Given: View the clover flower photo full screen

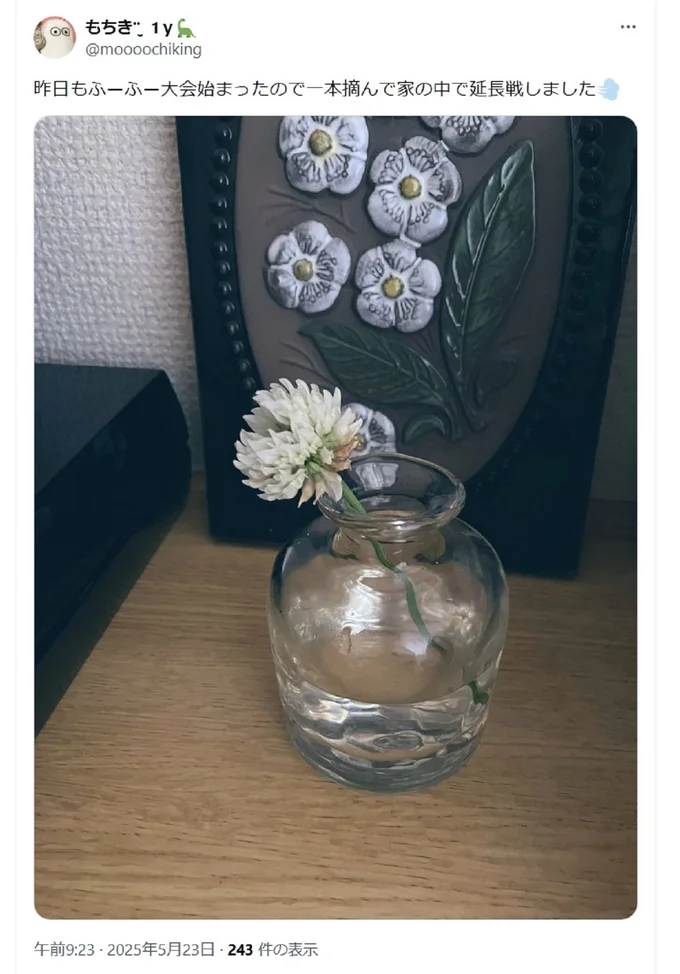Looking at the screenshot, I should [x=335, y=517].
